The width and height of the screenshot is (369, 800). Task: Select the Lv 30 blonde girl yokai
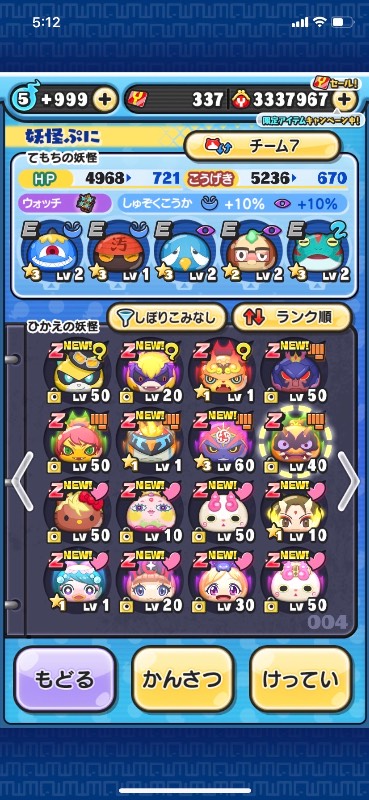(x=224, y=583)
